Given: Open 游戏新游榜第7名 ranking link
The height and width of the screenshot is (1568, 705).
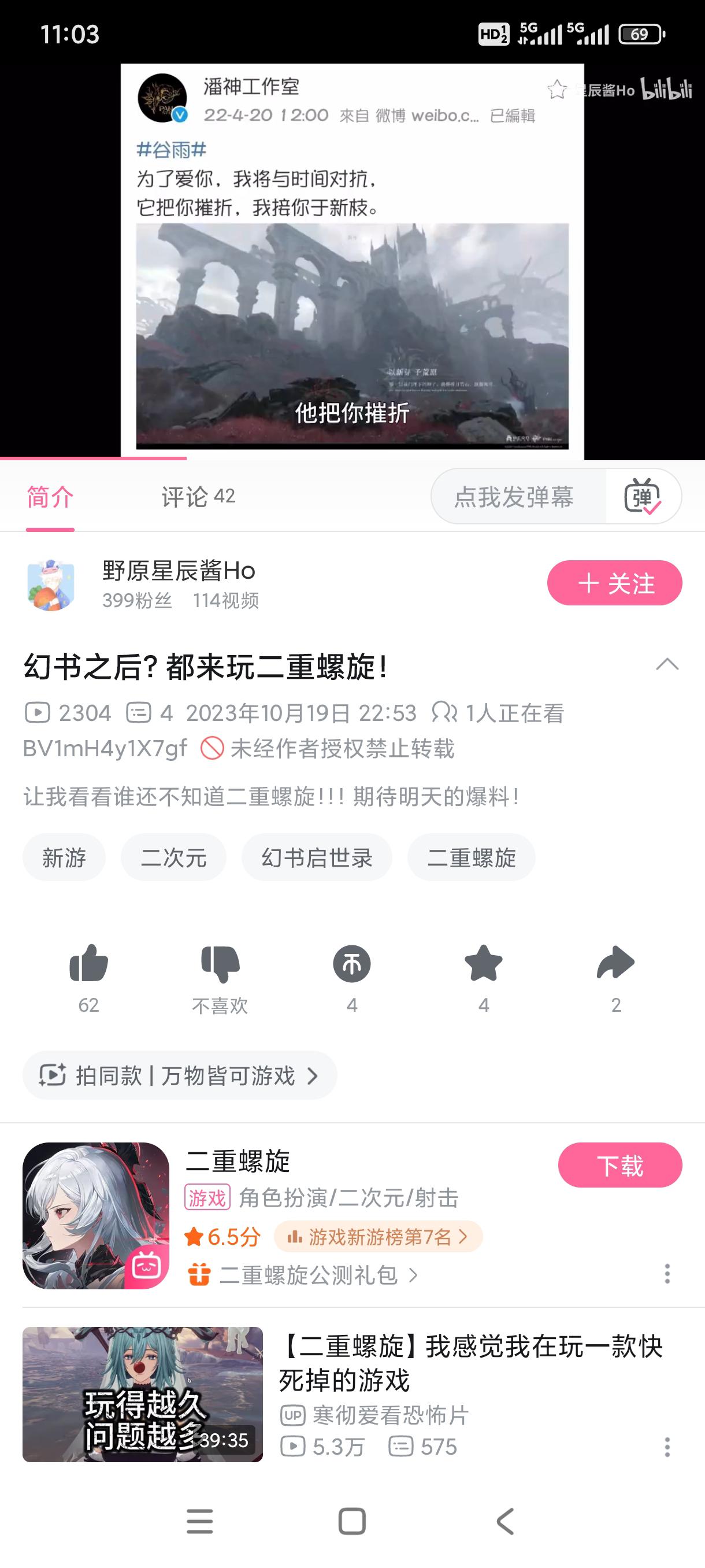Looking at the screenshot, I should (x=379, y=1236).
